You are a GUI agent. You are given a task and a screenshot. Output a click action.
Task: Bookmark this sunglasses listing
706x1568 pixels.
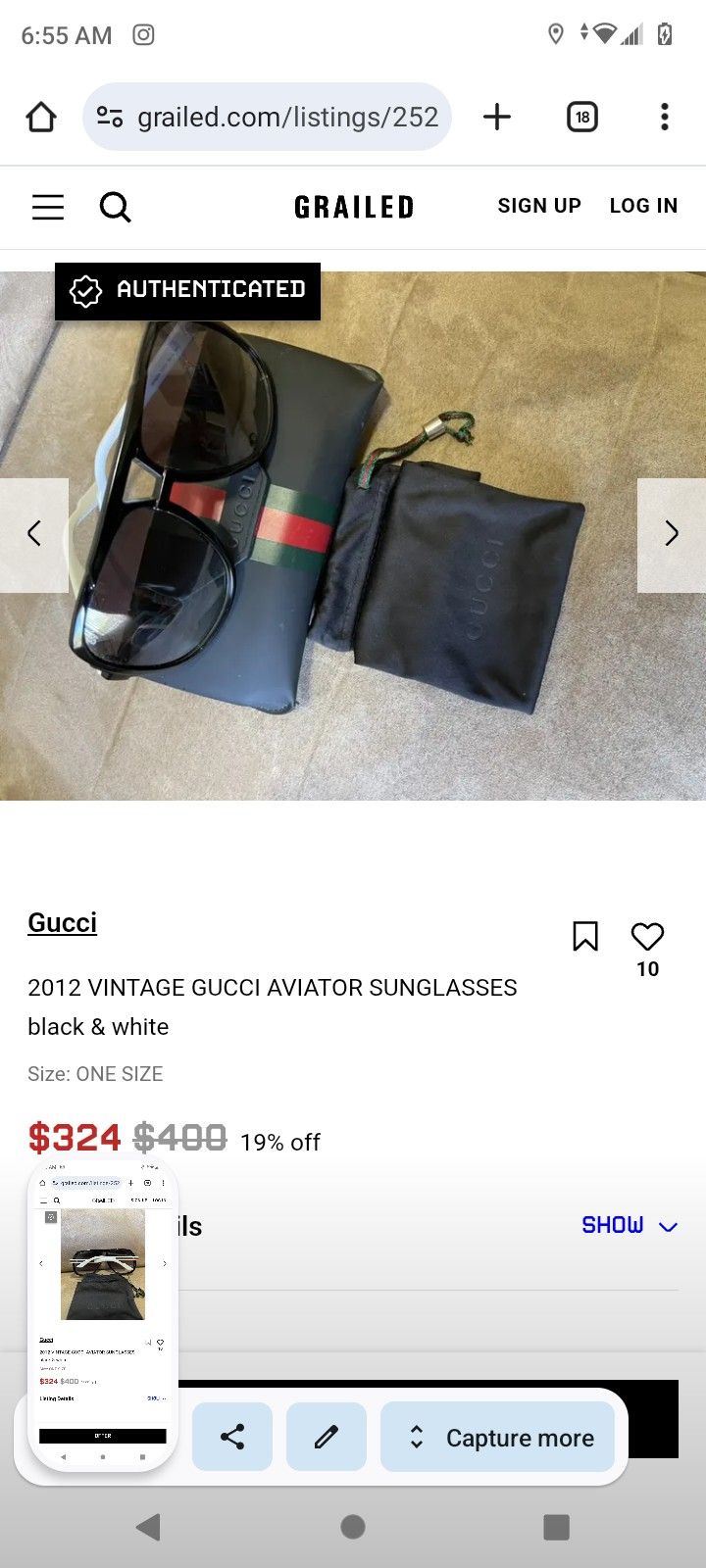585,936
